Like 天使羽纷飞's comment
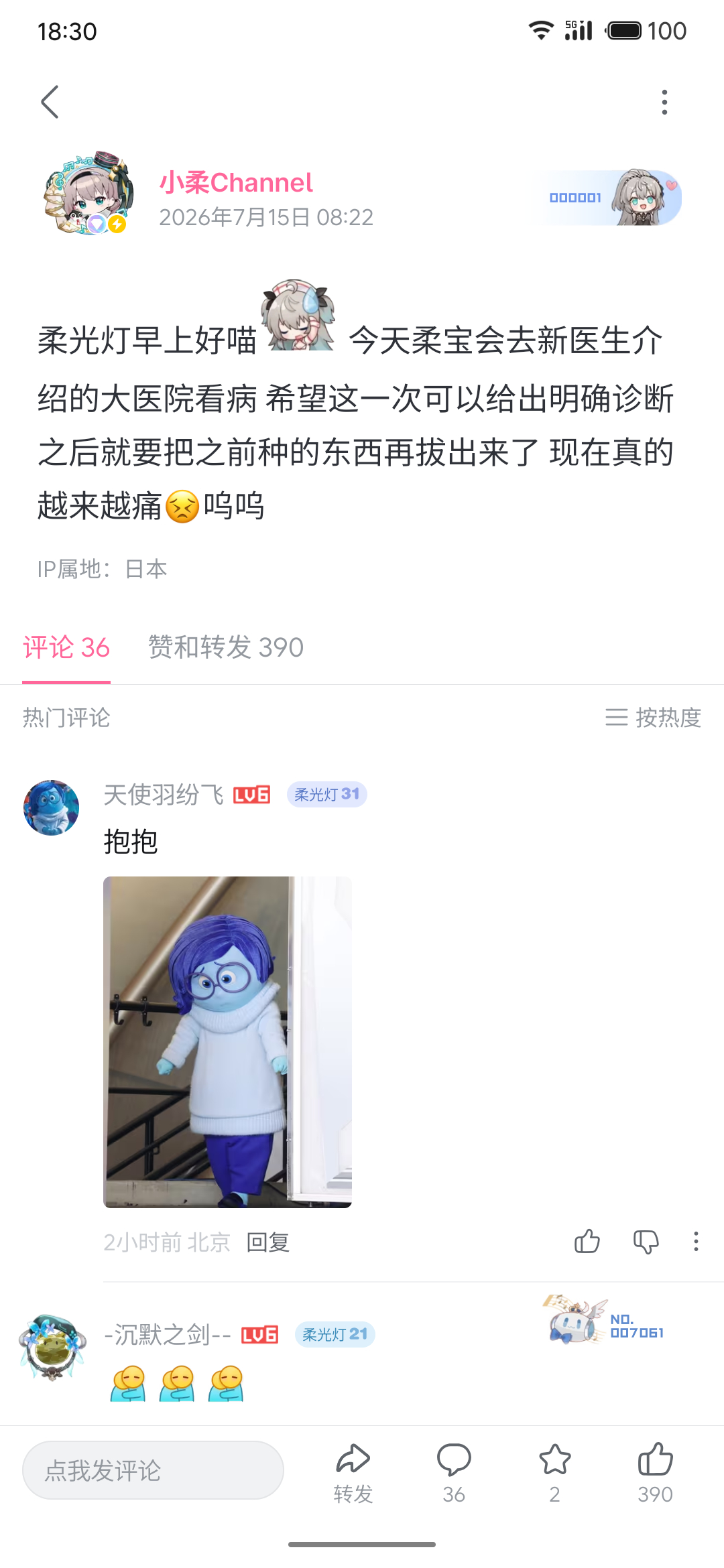Screen dimensions: 724x1568 point(587,1242)
